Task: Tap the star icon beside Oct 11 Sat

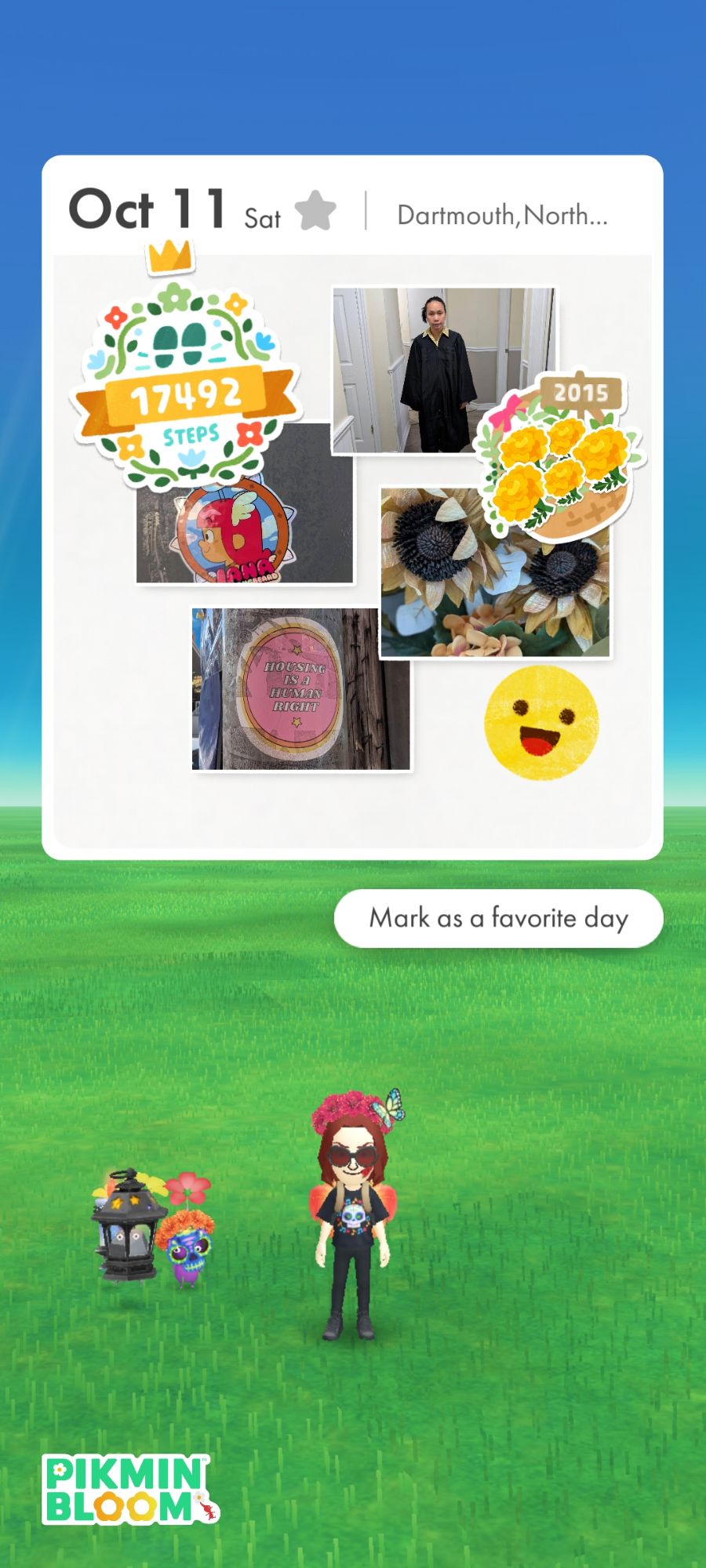Action: point(315,211)
